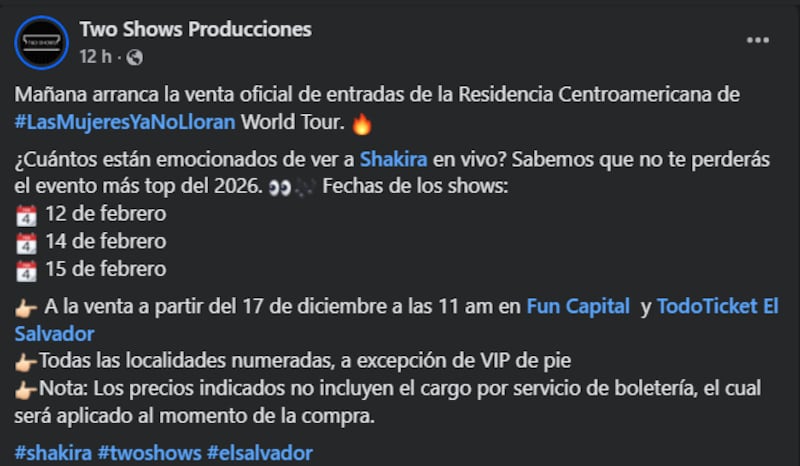Open the Fun Capital link
Viewport: 800px width, 466px height.
578,307
